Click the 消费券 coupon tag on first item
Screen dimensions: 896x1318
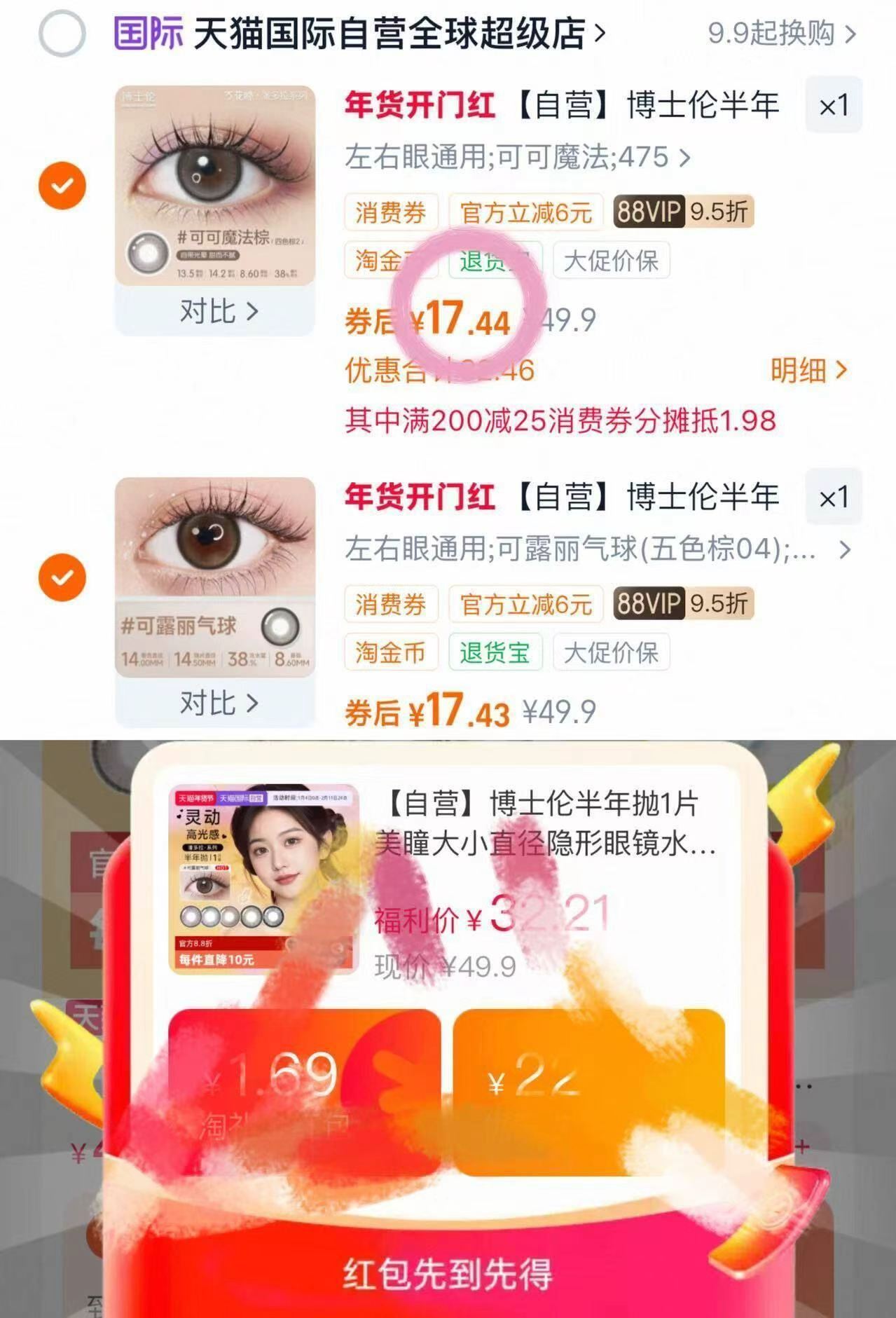[x=390, y=212]
